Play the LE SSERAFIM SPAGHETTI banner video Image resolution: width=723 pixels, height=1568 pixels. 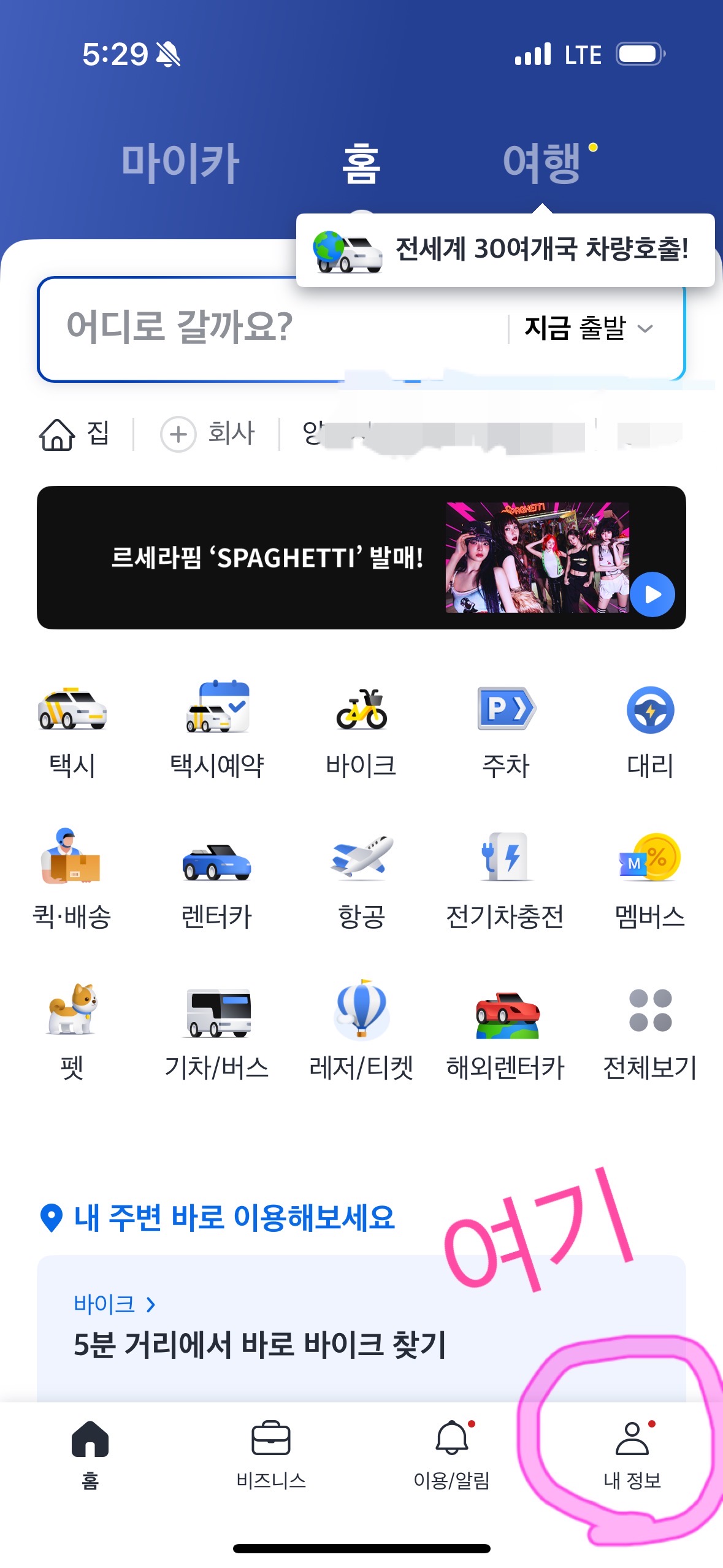[652, 593]
